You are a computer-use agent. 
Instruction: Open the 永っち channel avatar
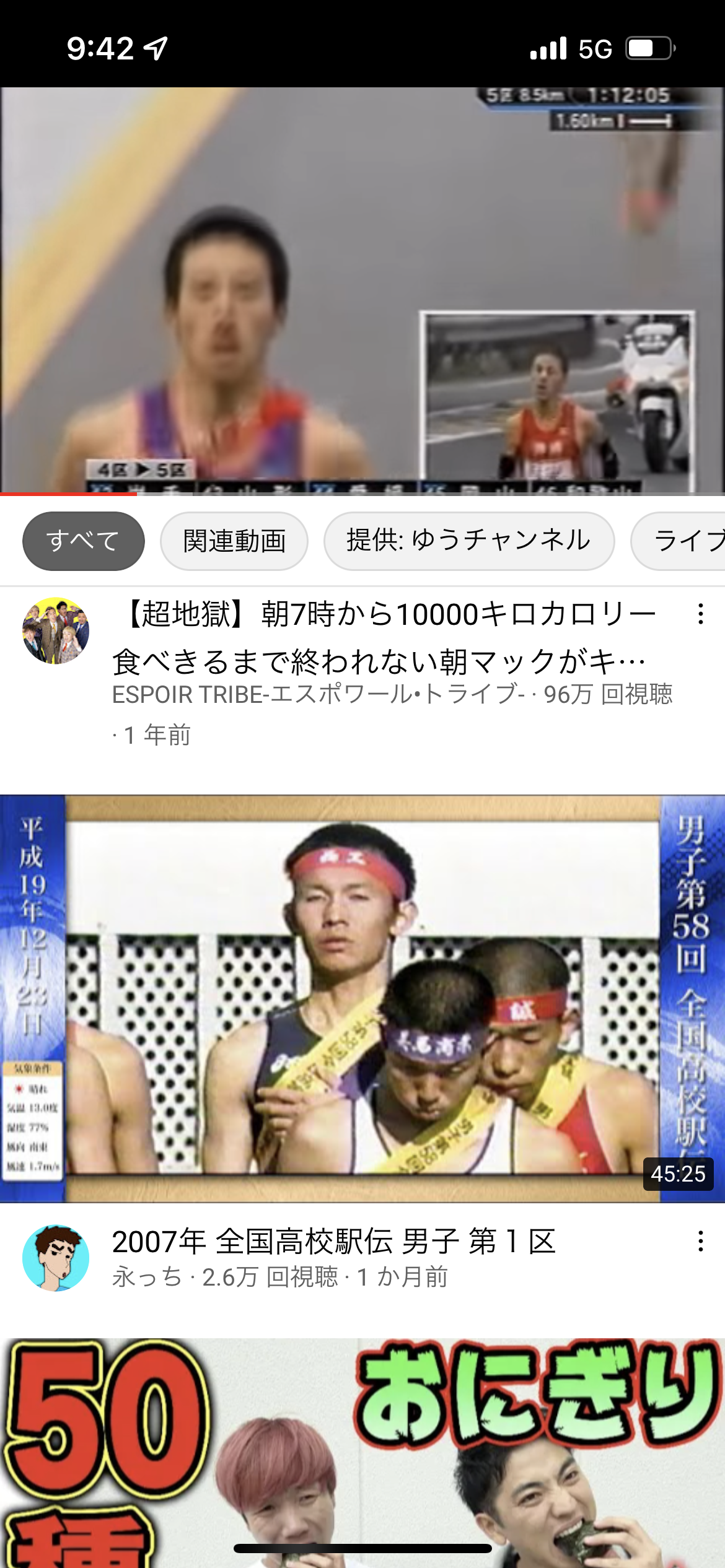pyautogui.click(x=56, y=1257)
